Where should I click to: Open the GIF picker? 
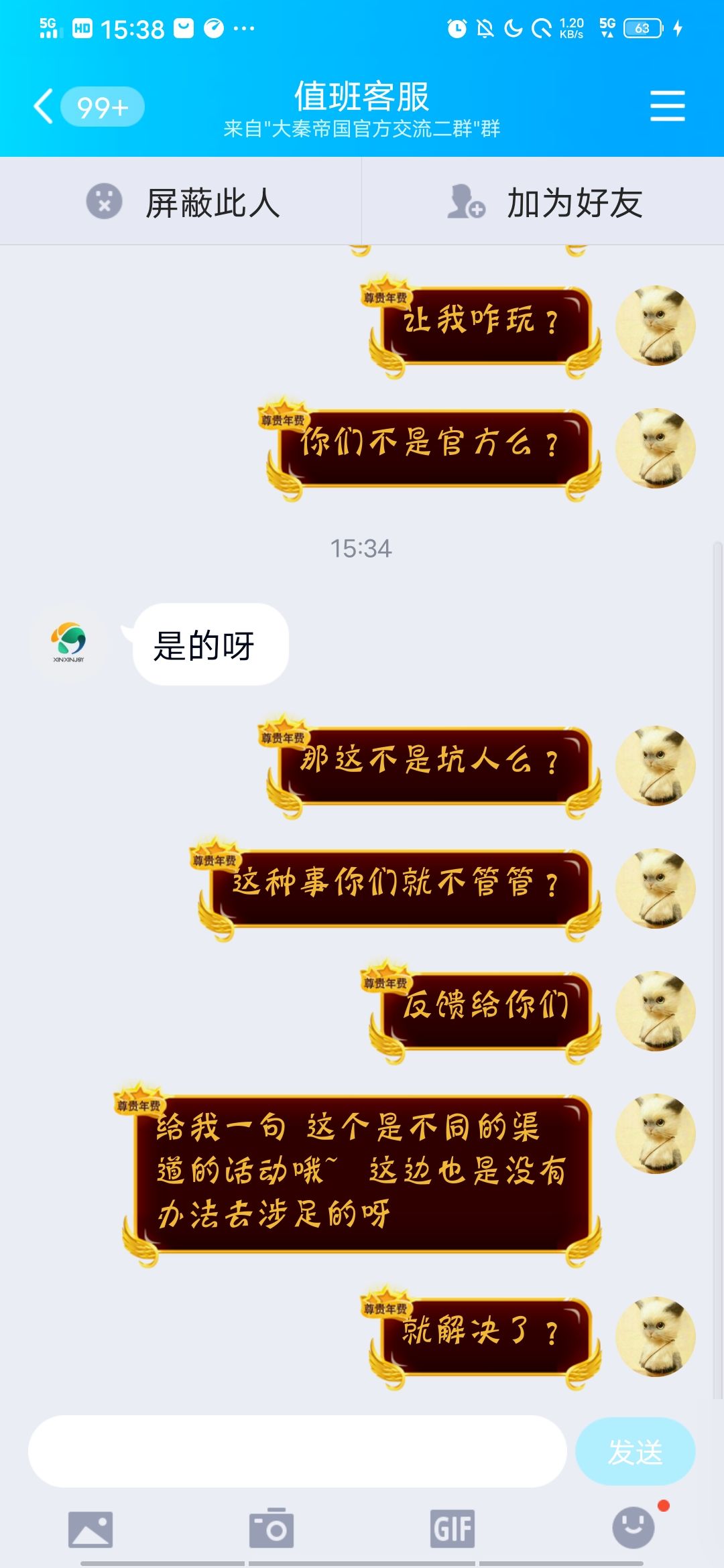click(452, 1528)
